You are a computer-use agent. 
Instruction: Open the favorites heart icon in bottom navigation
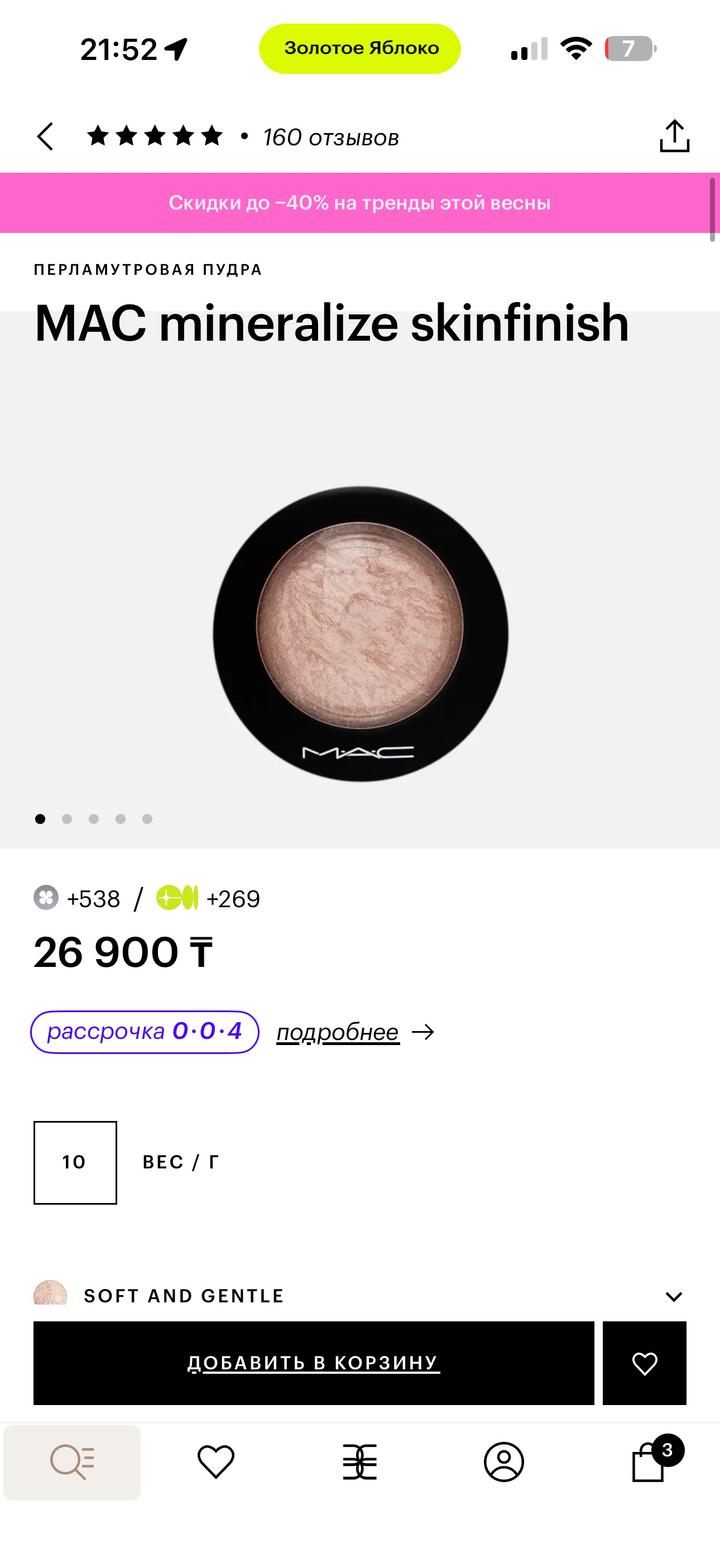215,1461
